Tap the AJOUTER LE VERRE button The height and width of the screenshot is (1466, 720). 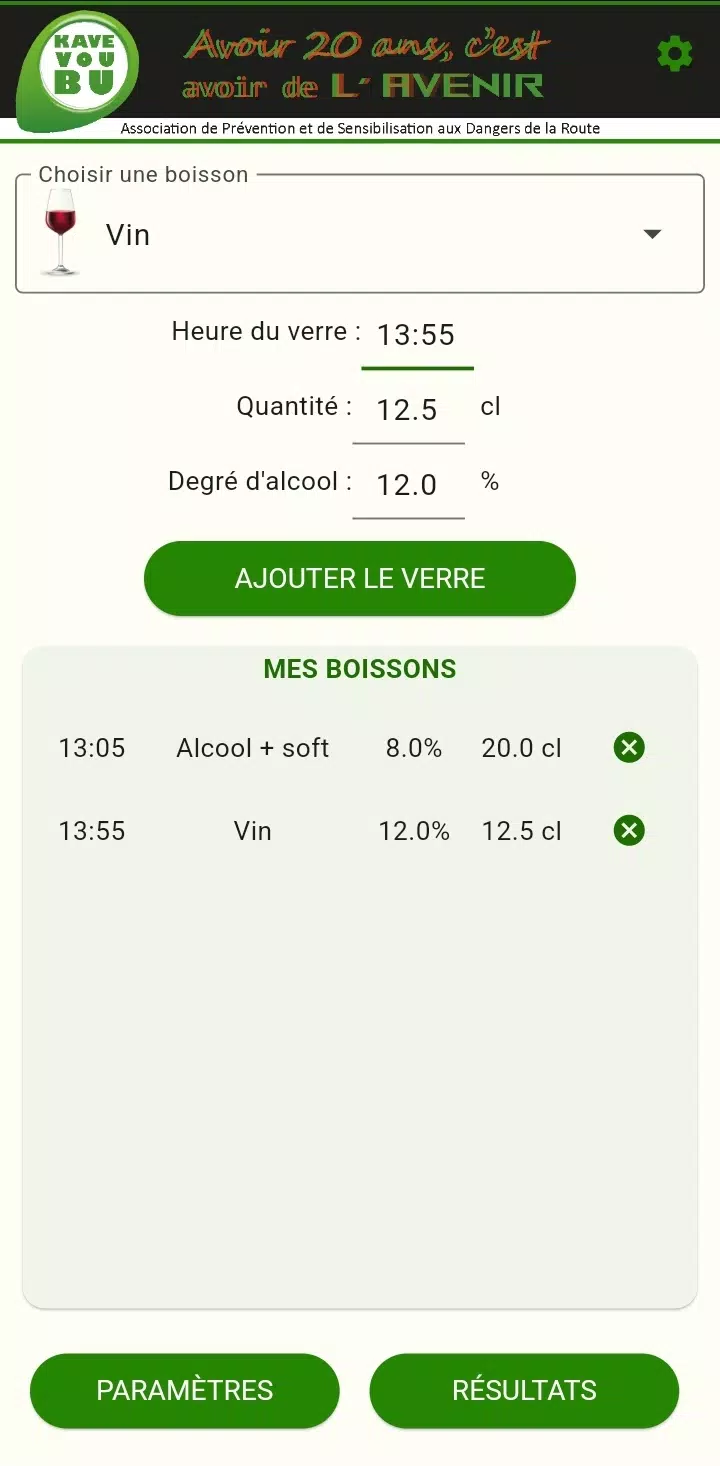tap(360, 578)
